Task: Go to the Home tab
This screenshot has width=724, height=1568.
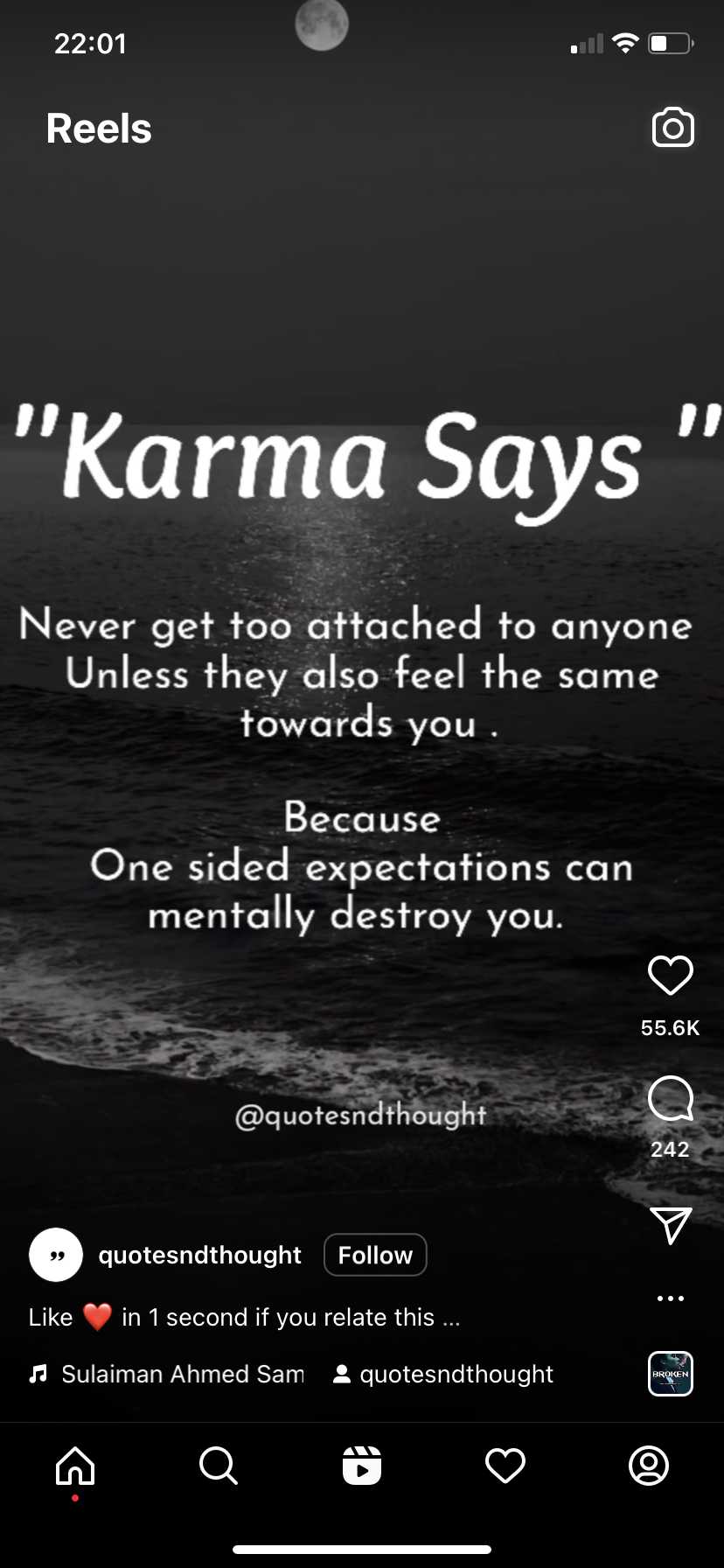Action: tap(75, 1465)
